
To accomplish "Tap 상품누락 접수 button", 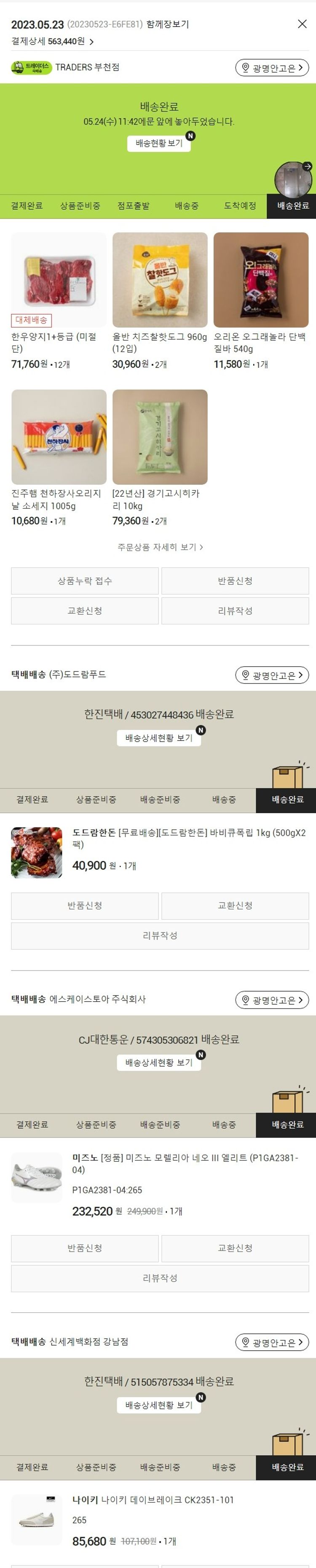I will 84,581.
